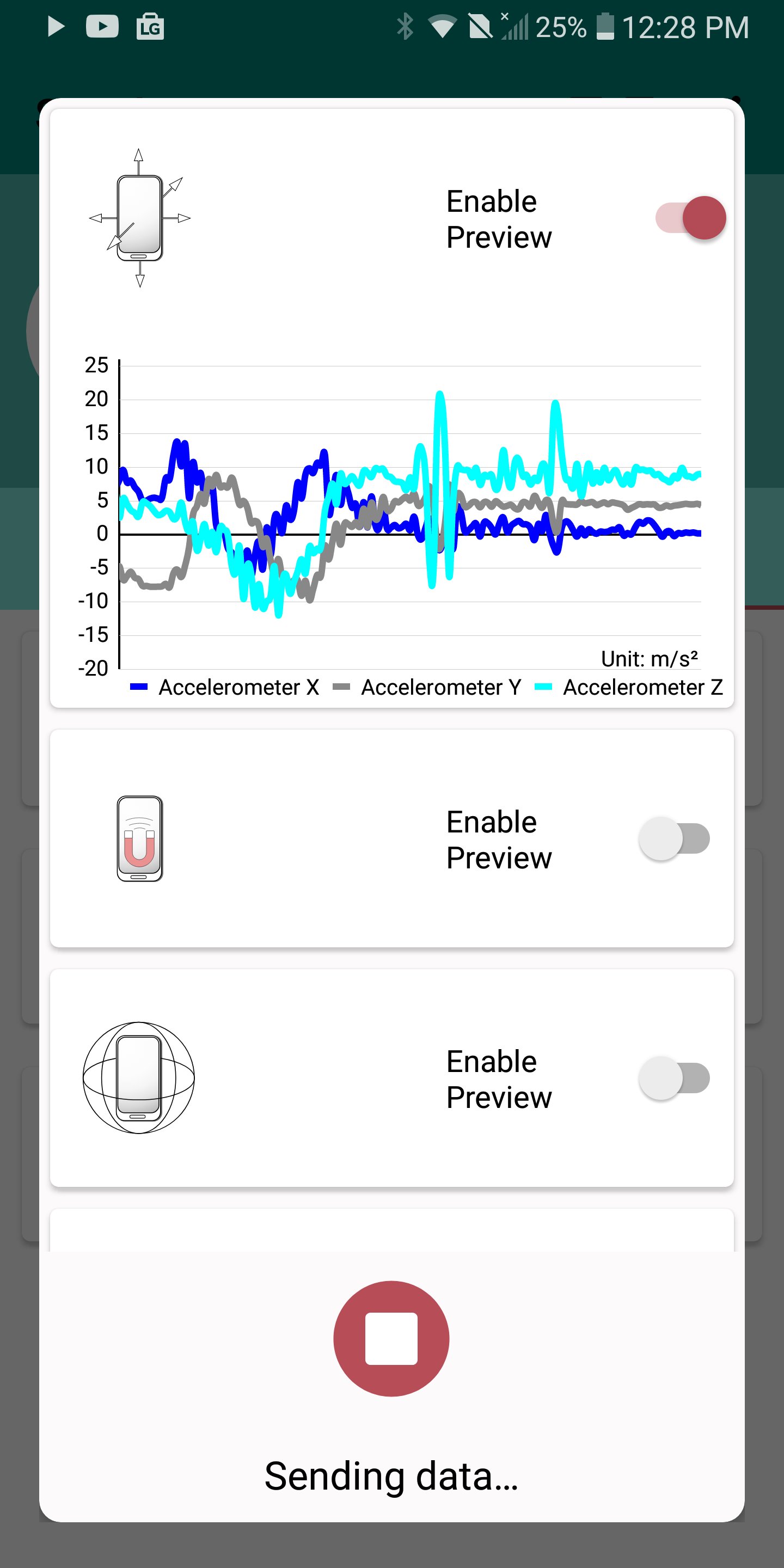Image resolution: width=784 pixels, height=1568 pixels.
Task: Enable preview for the orientation sensor
Action: point(675,1078)
